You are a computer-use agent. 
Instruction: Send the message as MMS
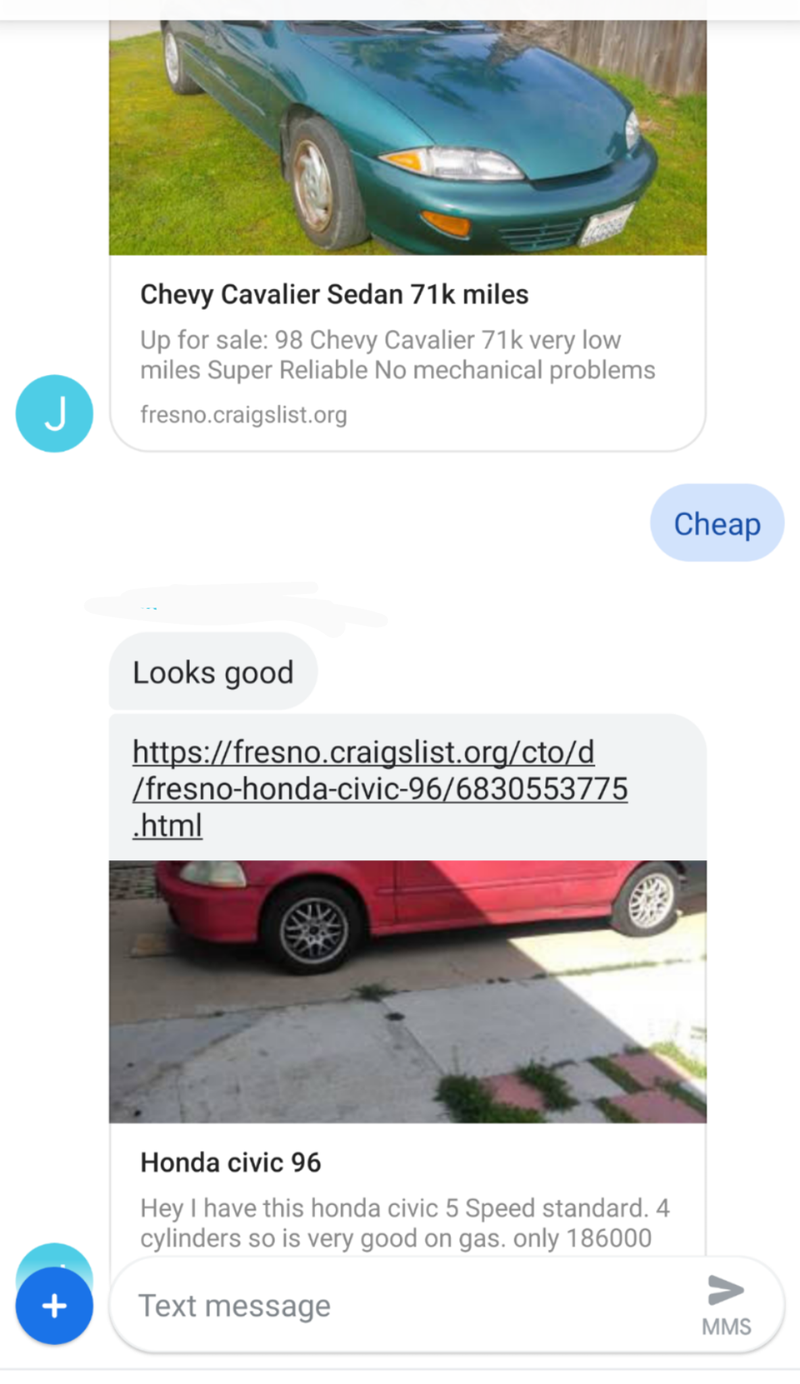[726, 1303]
